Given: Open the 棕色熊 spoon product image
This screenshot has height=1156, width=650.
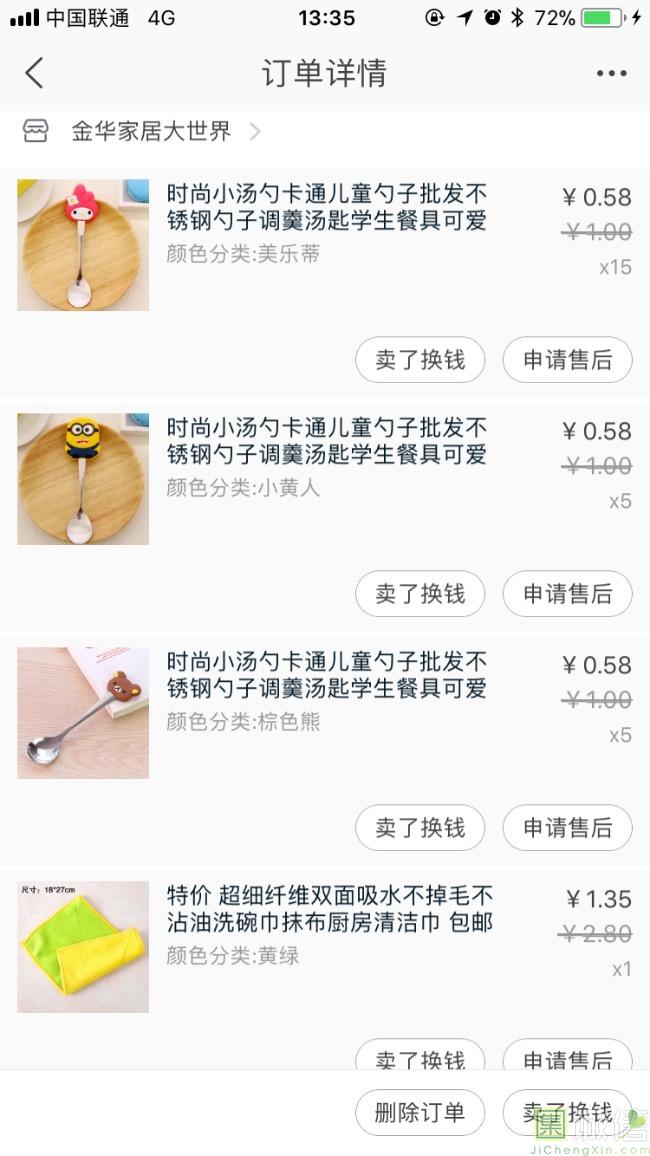Looking at the screenshot, I should pos(83,713).
